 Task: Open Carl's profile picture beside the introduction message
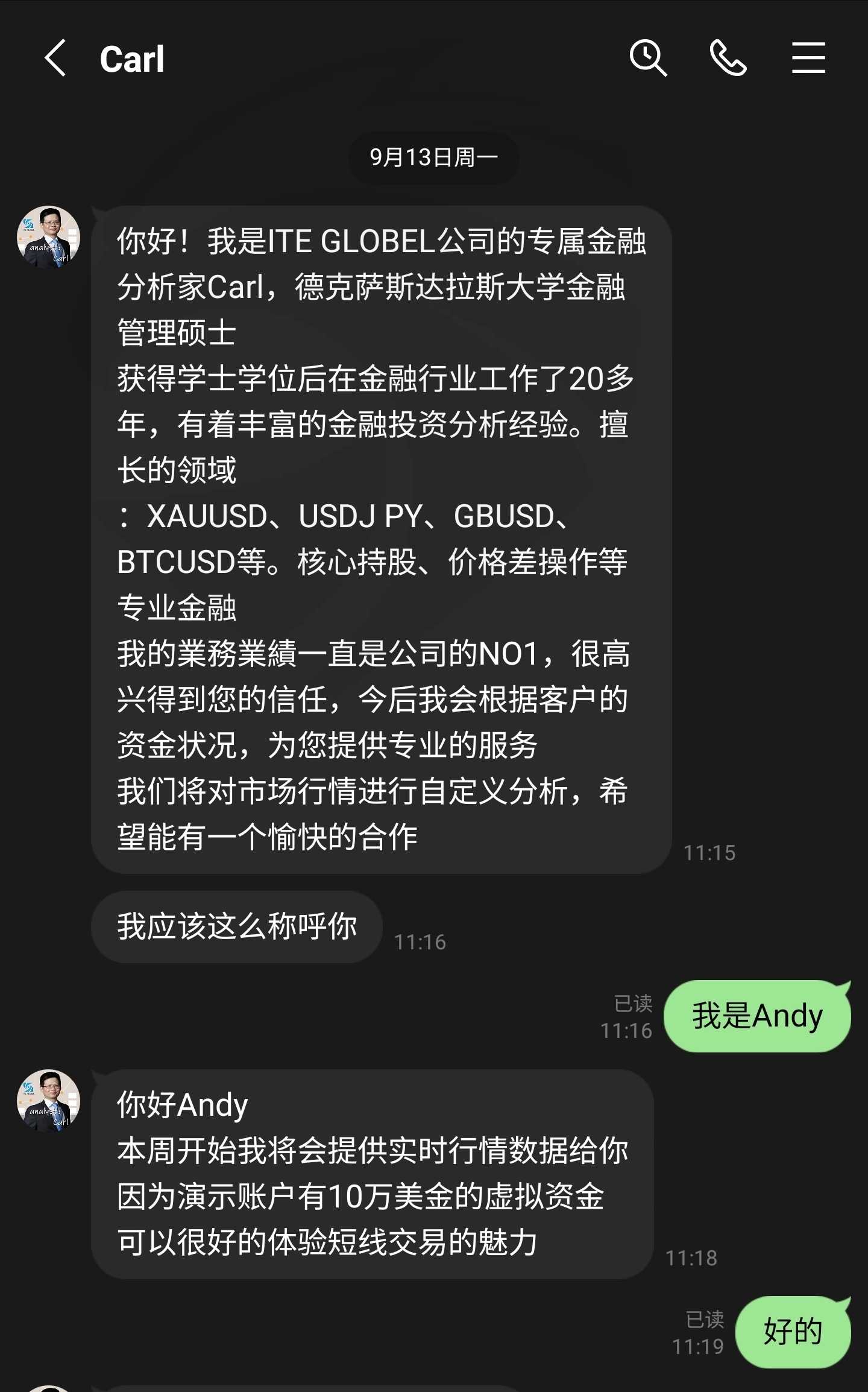point(48,238)
